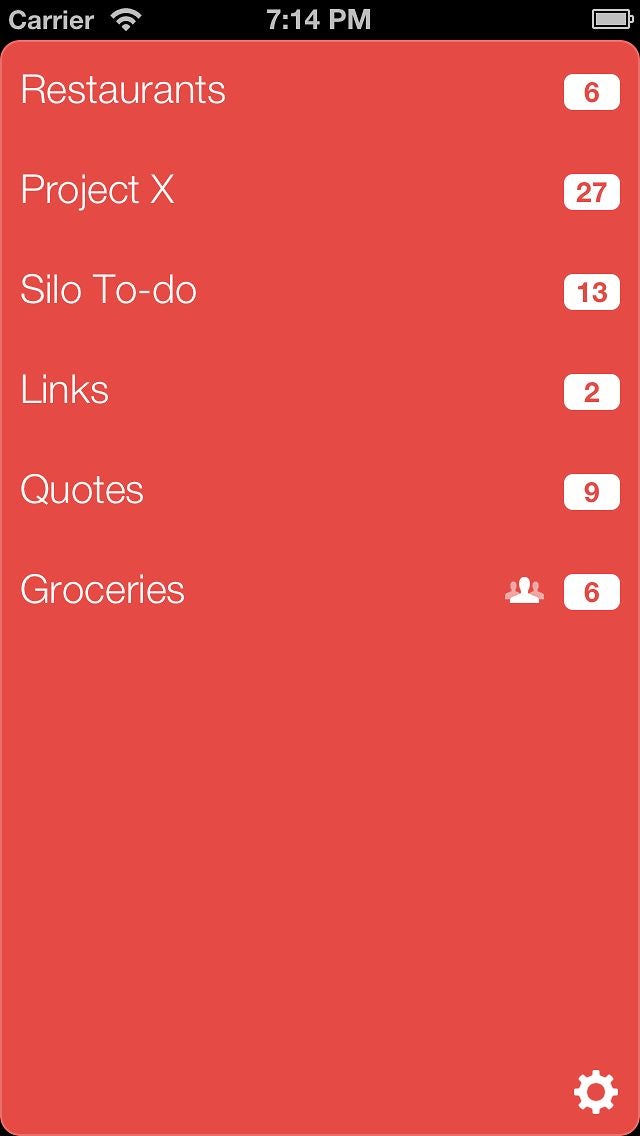Screen dimensions: 640x1136
Task: Open the shared Groceries list
Action: pos(320,591)
